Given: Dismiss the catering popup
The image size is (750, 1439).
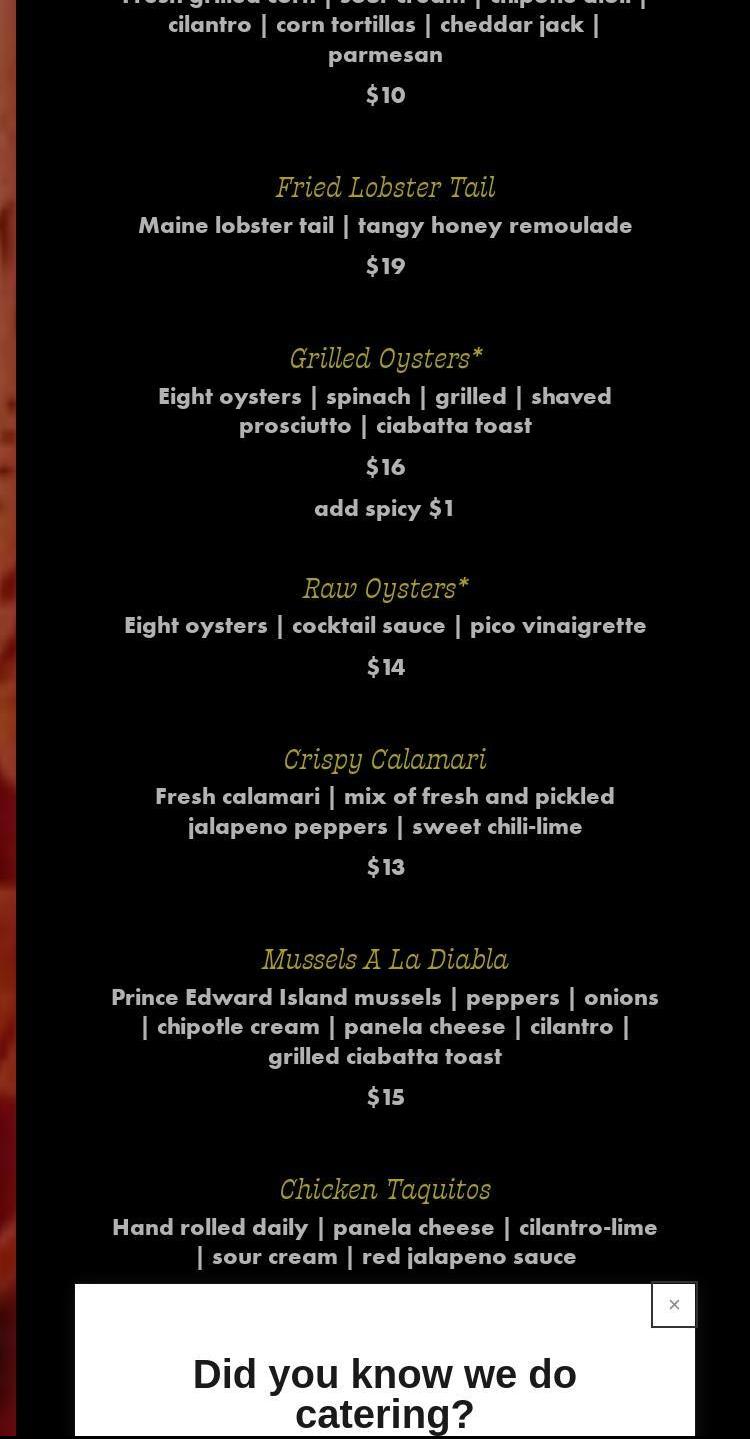Looking at the screenshot, I should (674, 1305).
